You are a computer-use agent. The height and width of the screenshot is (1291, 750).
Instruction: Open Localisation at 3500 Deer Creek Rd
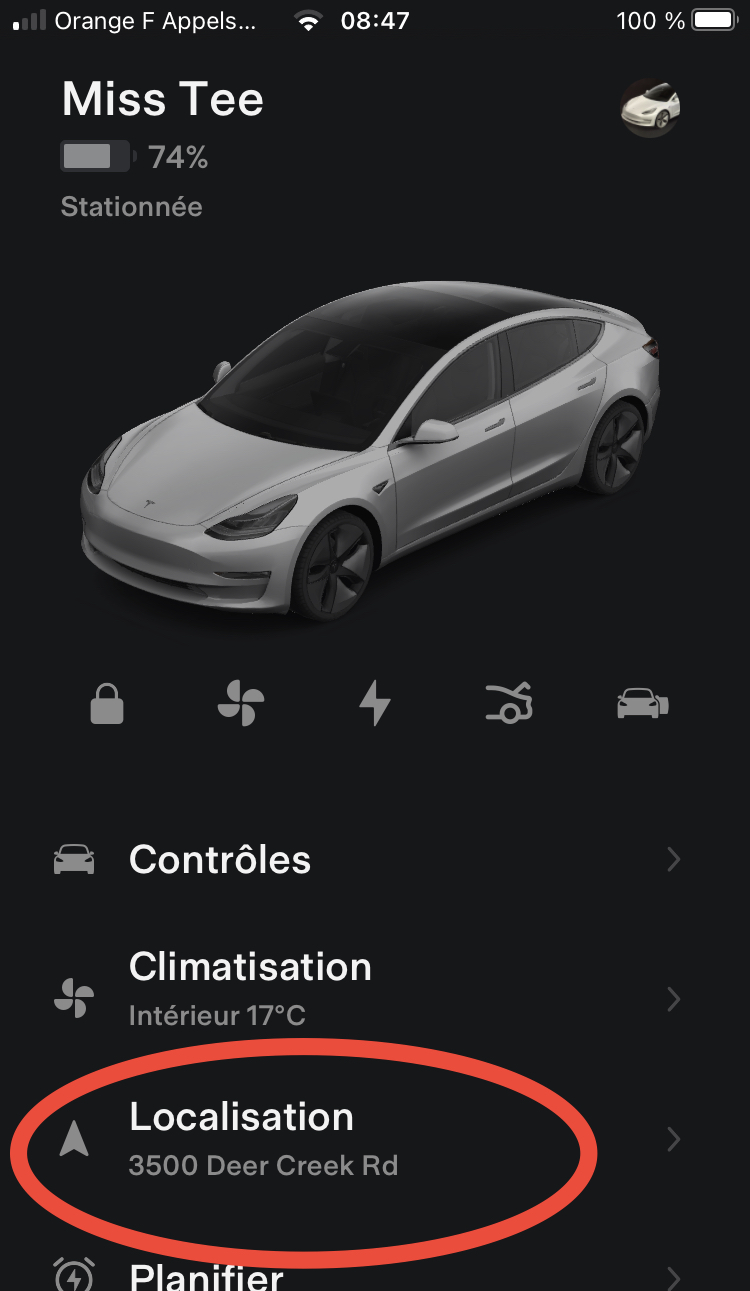(x=375, y=1139)
